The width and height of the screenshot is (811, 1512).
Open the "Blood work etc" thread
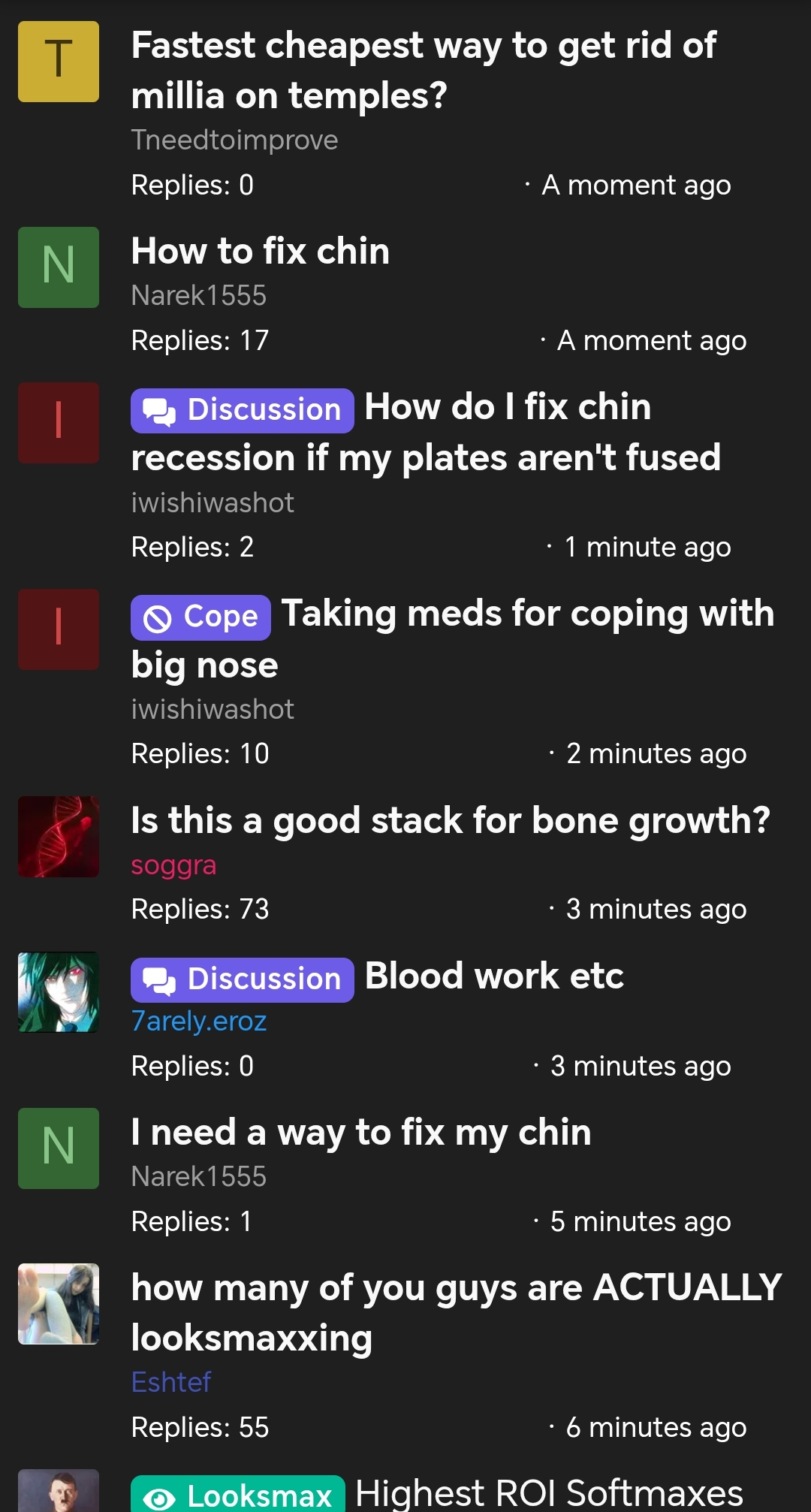click(494, 976)
